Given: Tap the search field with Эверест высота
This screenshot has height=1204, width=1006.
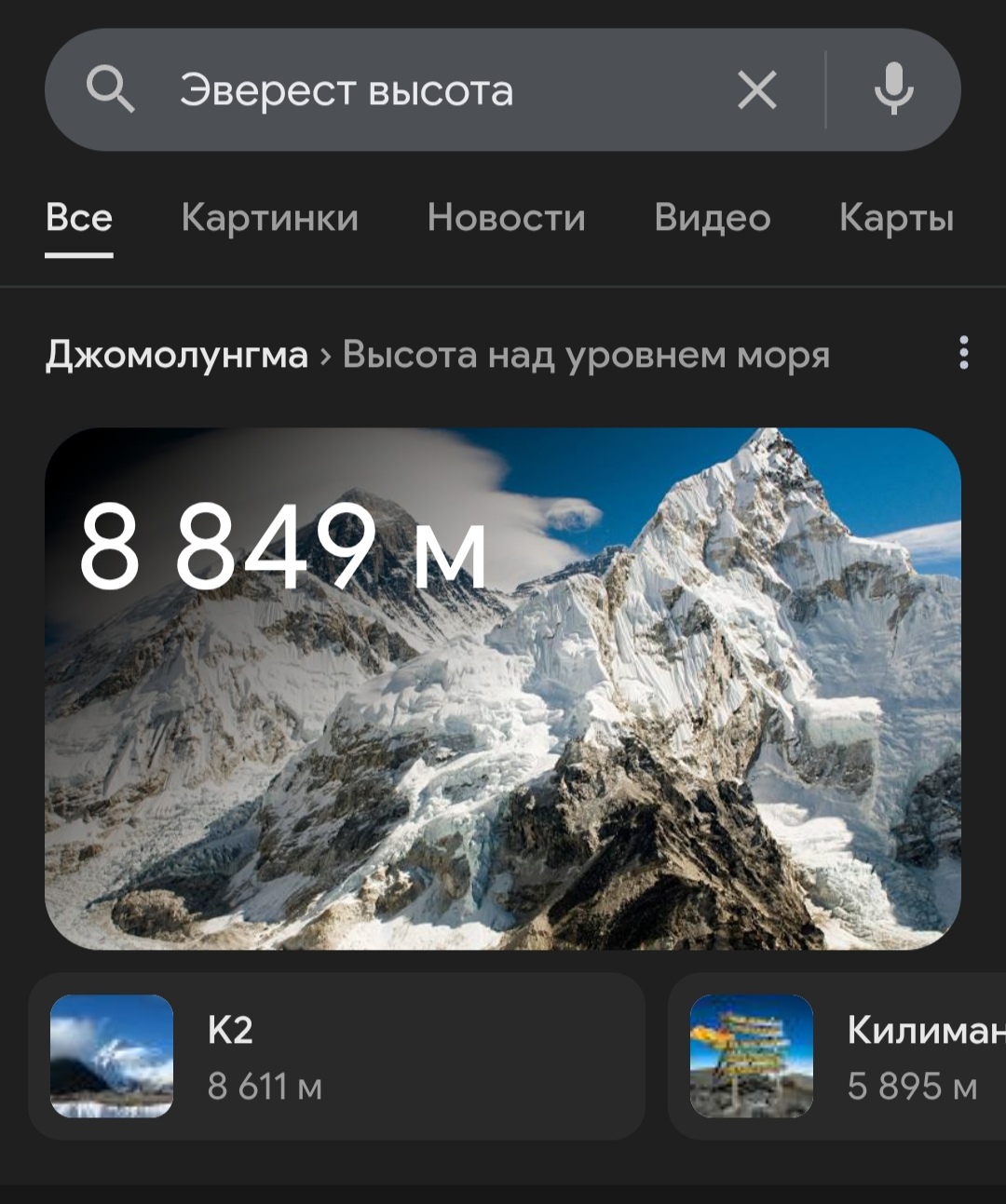Looking at the screenshot, I should click(419, 90).
